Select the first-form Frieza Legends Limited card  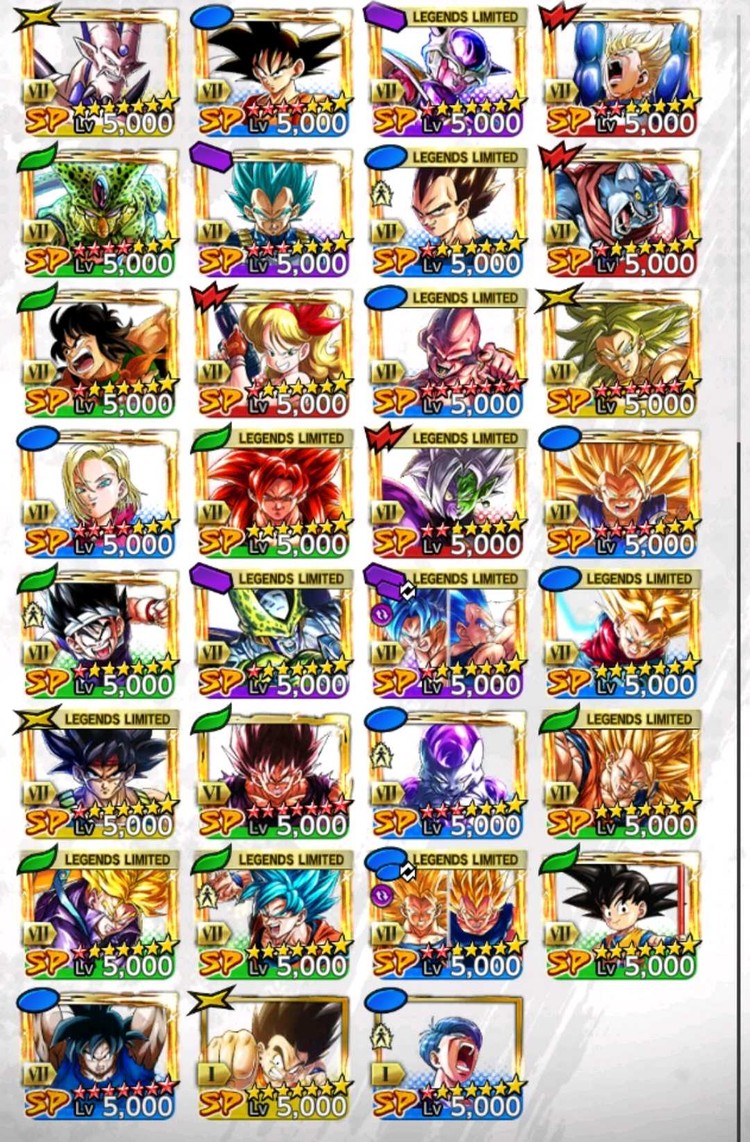coord(448,72)
